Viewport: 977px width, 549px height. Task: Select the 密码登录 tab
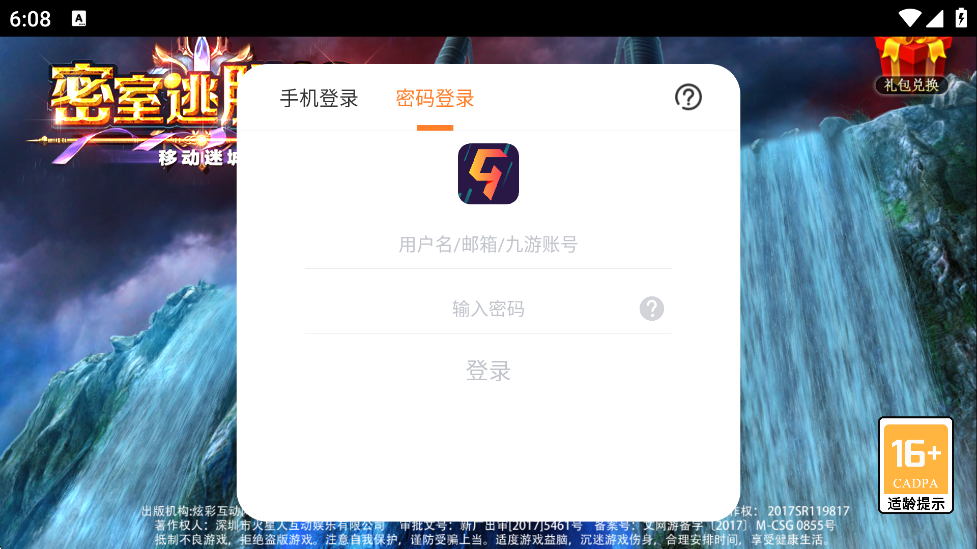[x=434, y=98]
